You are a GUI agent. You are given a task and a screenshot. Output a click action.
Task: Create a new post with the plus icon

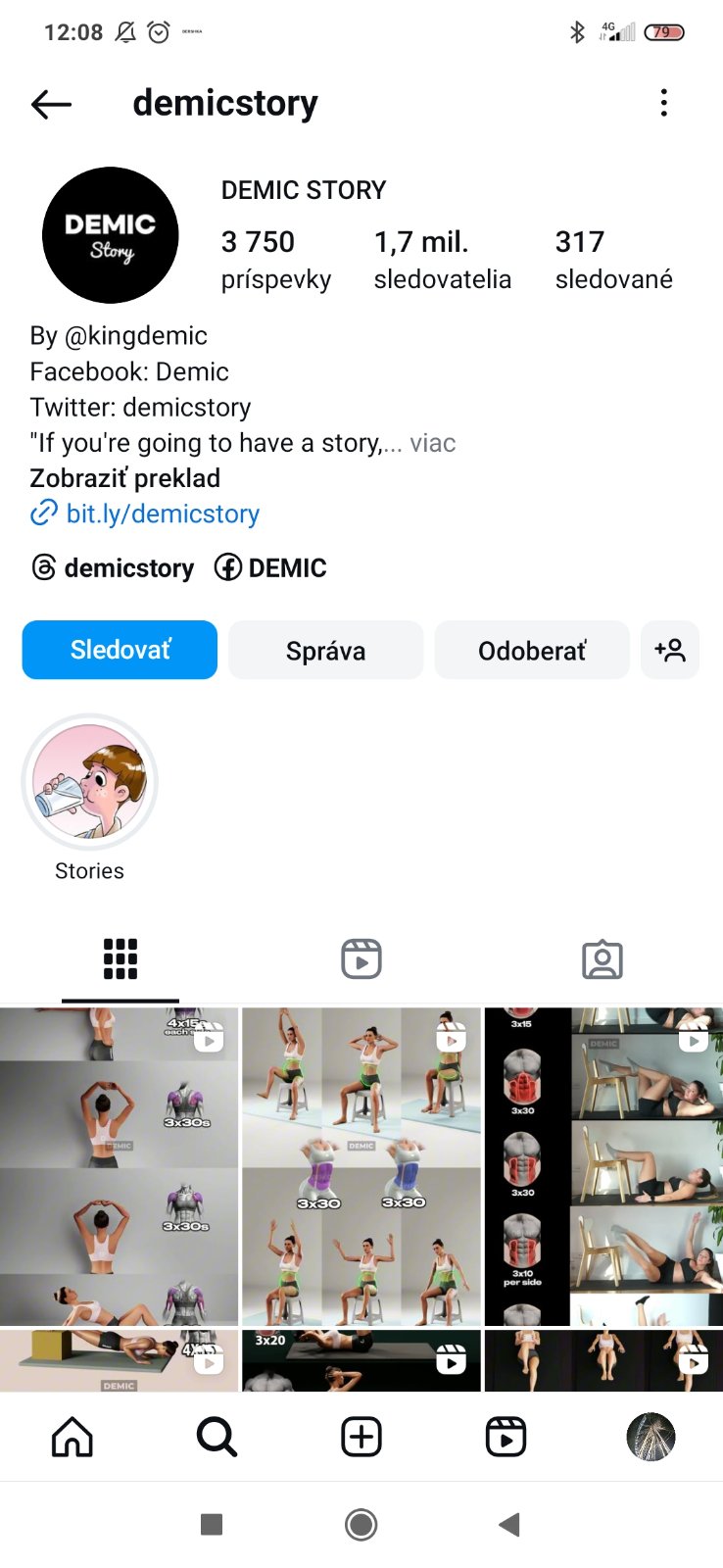pyautogui.click(x=361, y=1438)
